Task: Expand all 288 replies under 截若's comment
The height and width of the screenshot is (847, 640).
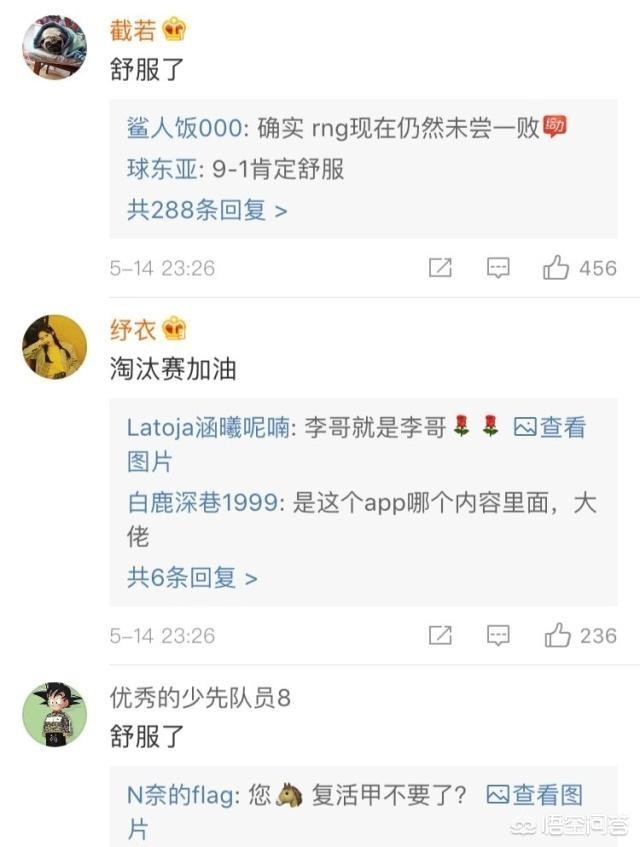Action: click(207, 211)
